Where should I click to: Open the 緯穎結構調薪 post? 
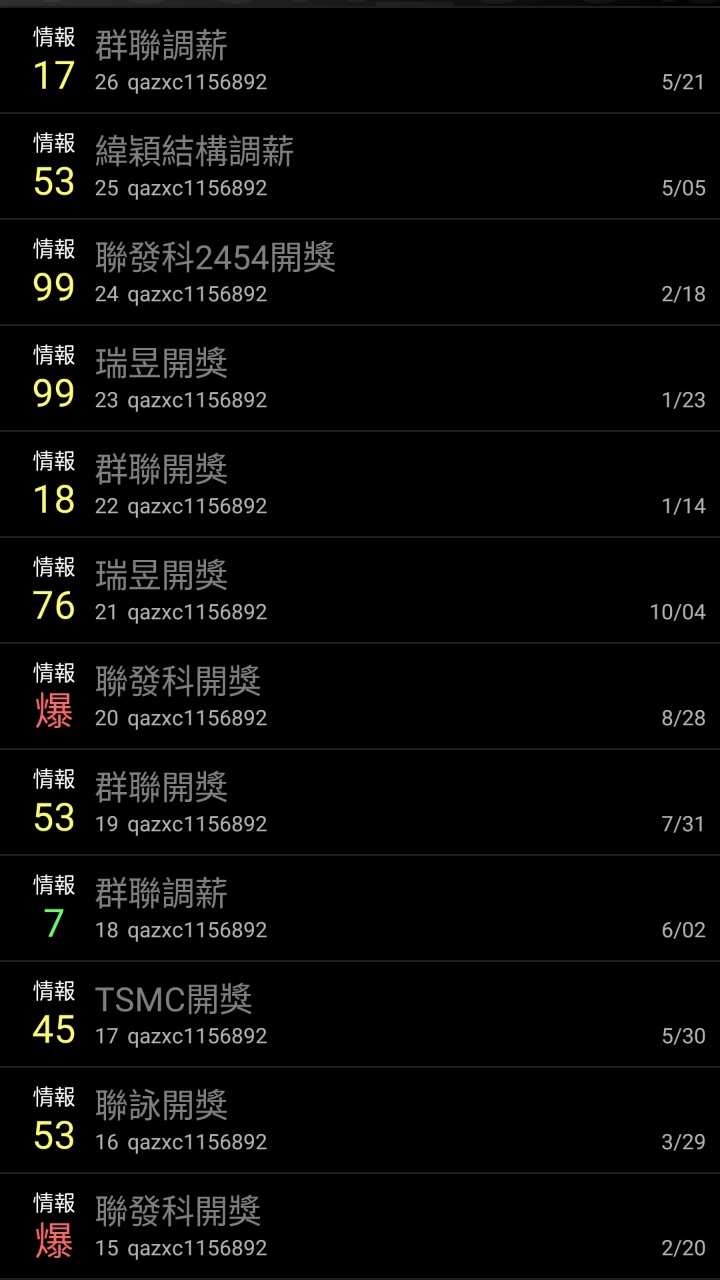point(360,167)
